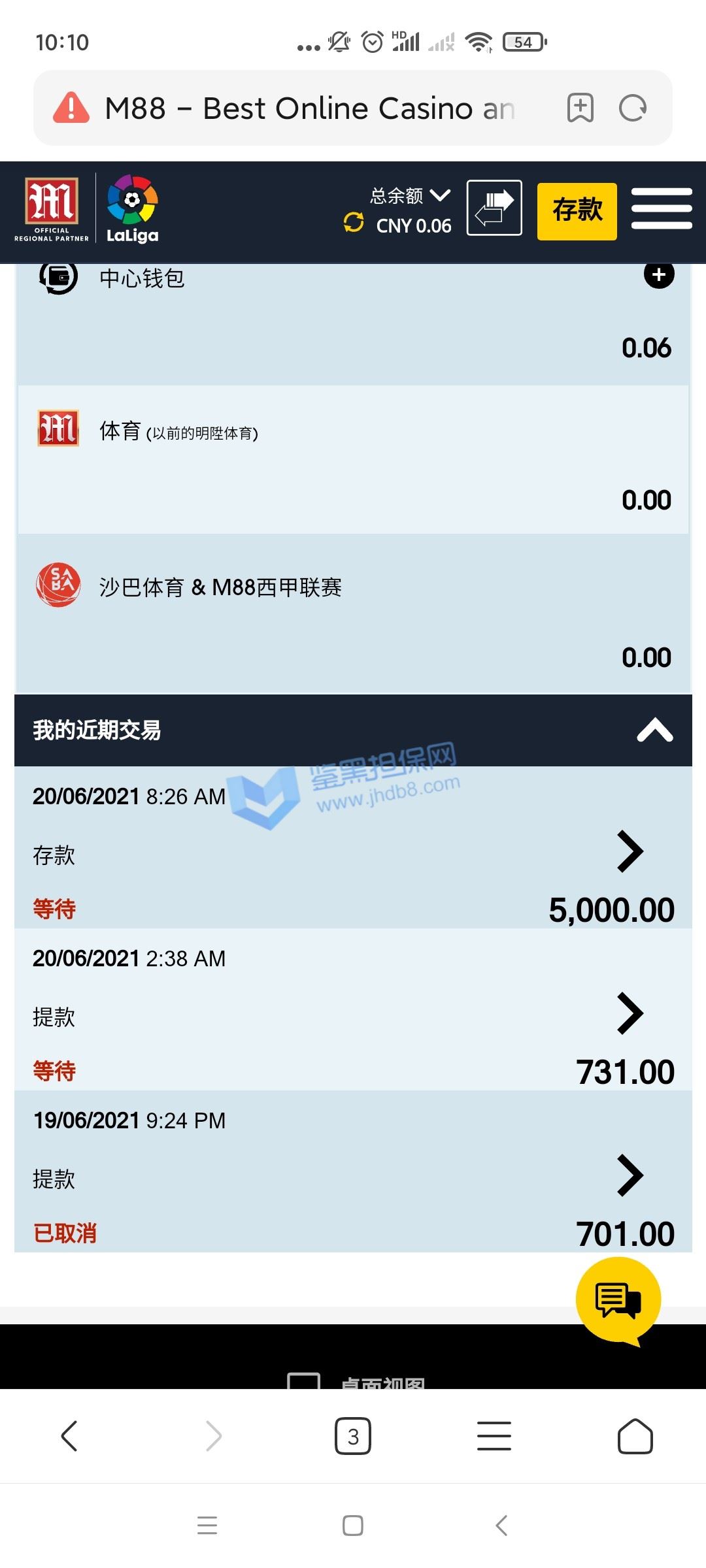Viewport: 706px width, 1568px height.
Task: Select the 沙巴体育 & M88西甲联赛 wallet row
Action: tap(353, 614)
